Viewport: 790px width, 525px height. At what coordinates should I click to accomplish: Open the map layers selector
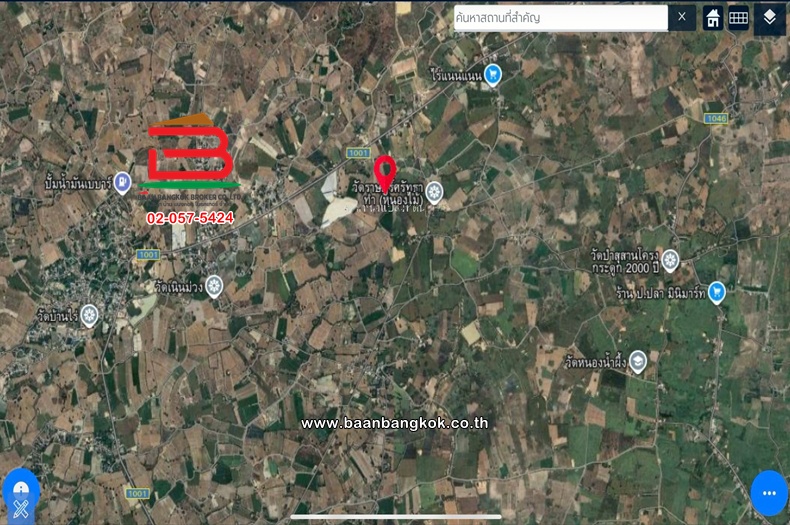pos(769,18)
